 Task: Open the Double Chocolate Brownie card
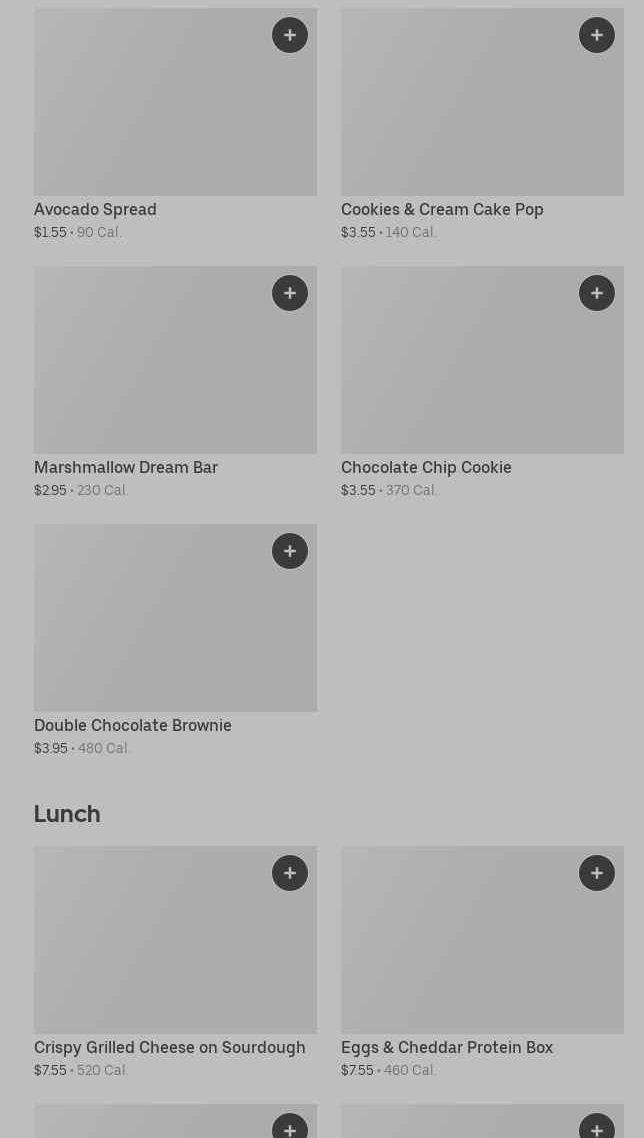pyautogui.click(x=150, y=630)
